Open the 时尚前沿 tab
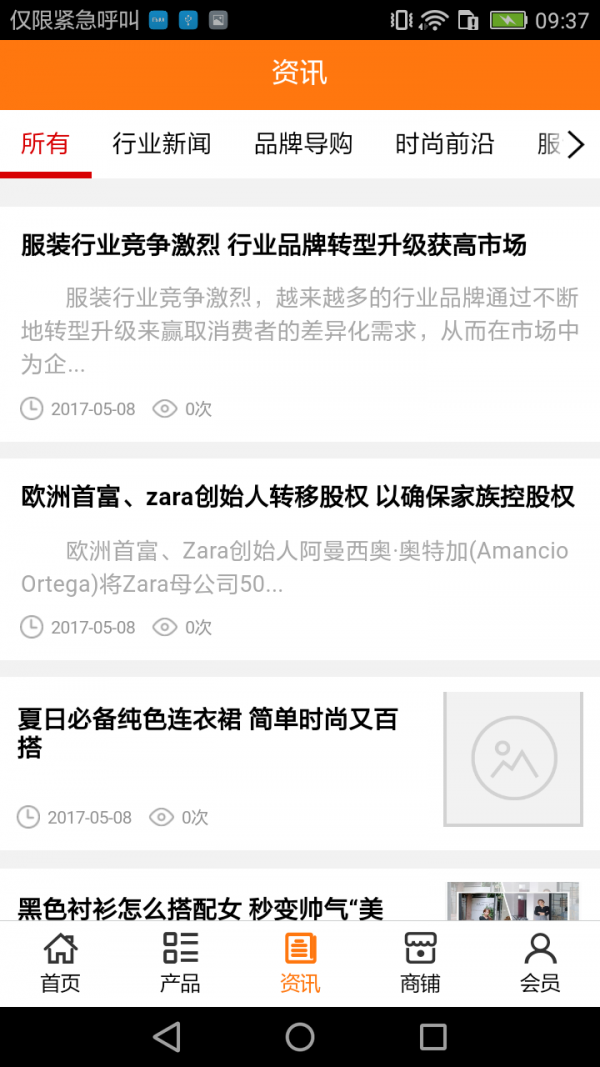The image size is (600, 1067). pyautogui.click(x=444, y=144)
